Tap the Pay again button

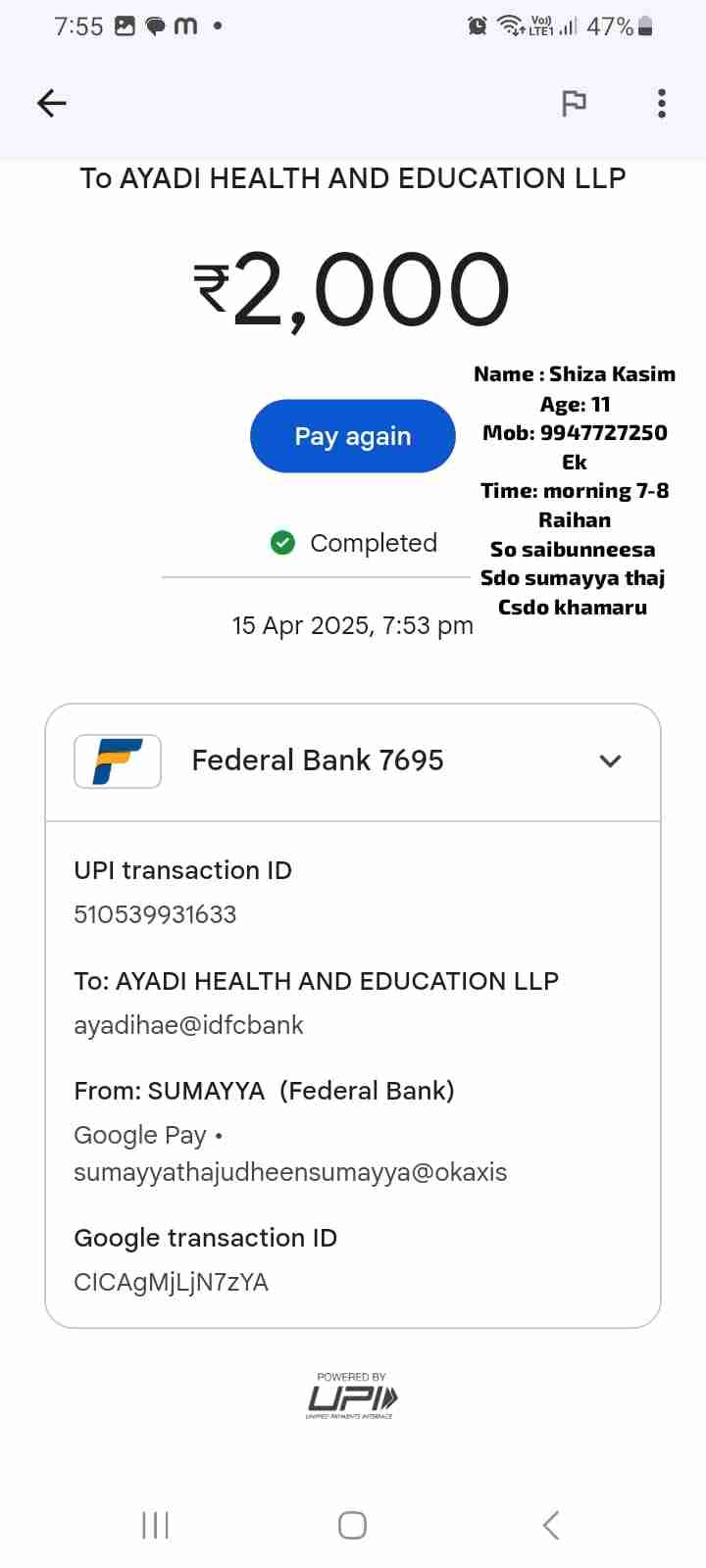[353, 436]
